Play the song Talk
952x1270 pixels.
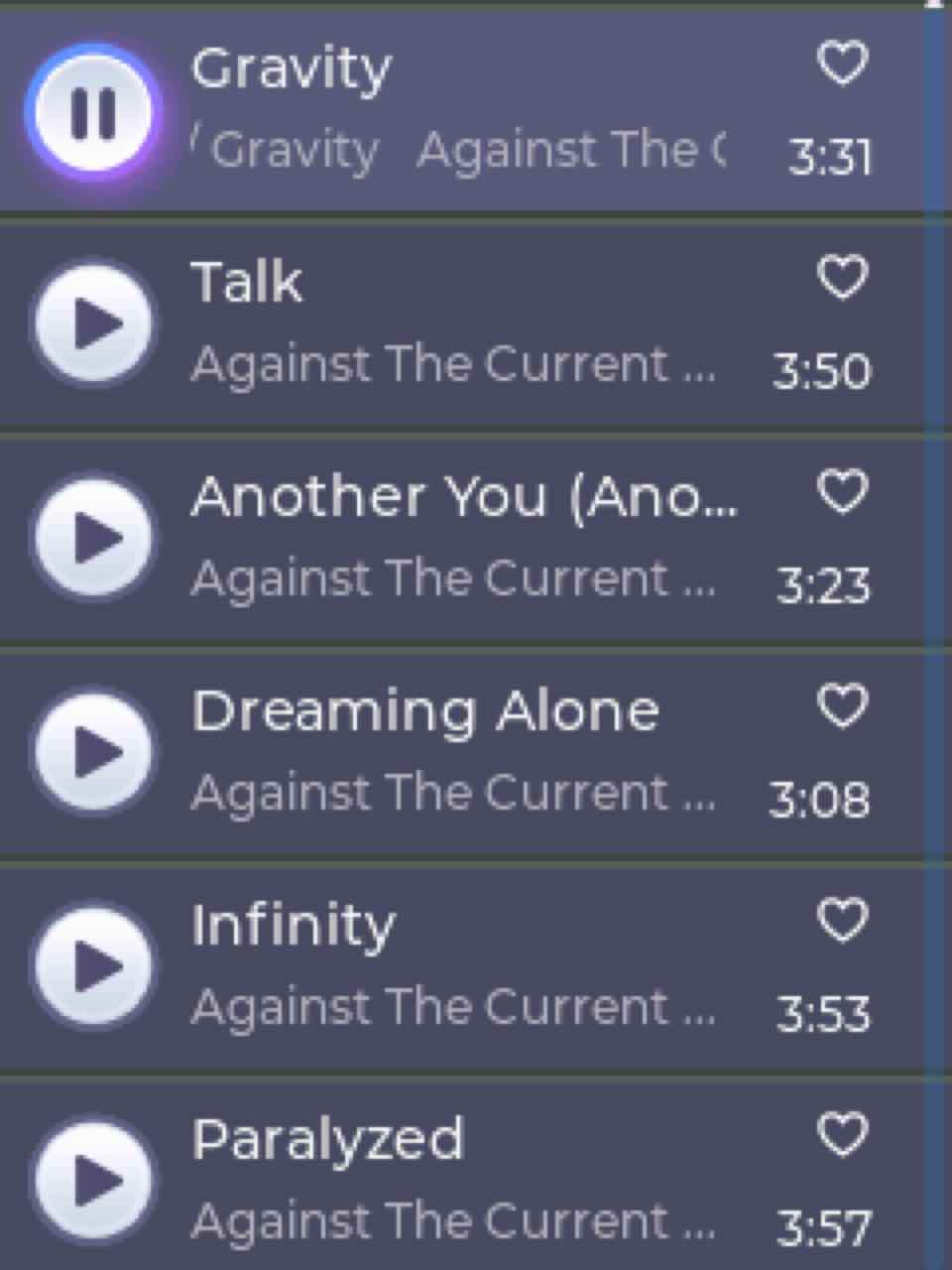click(93, 323)
